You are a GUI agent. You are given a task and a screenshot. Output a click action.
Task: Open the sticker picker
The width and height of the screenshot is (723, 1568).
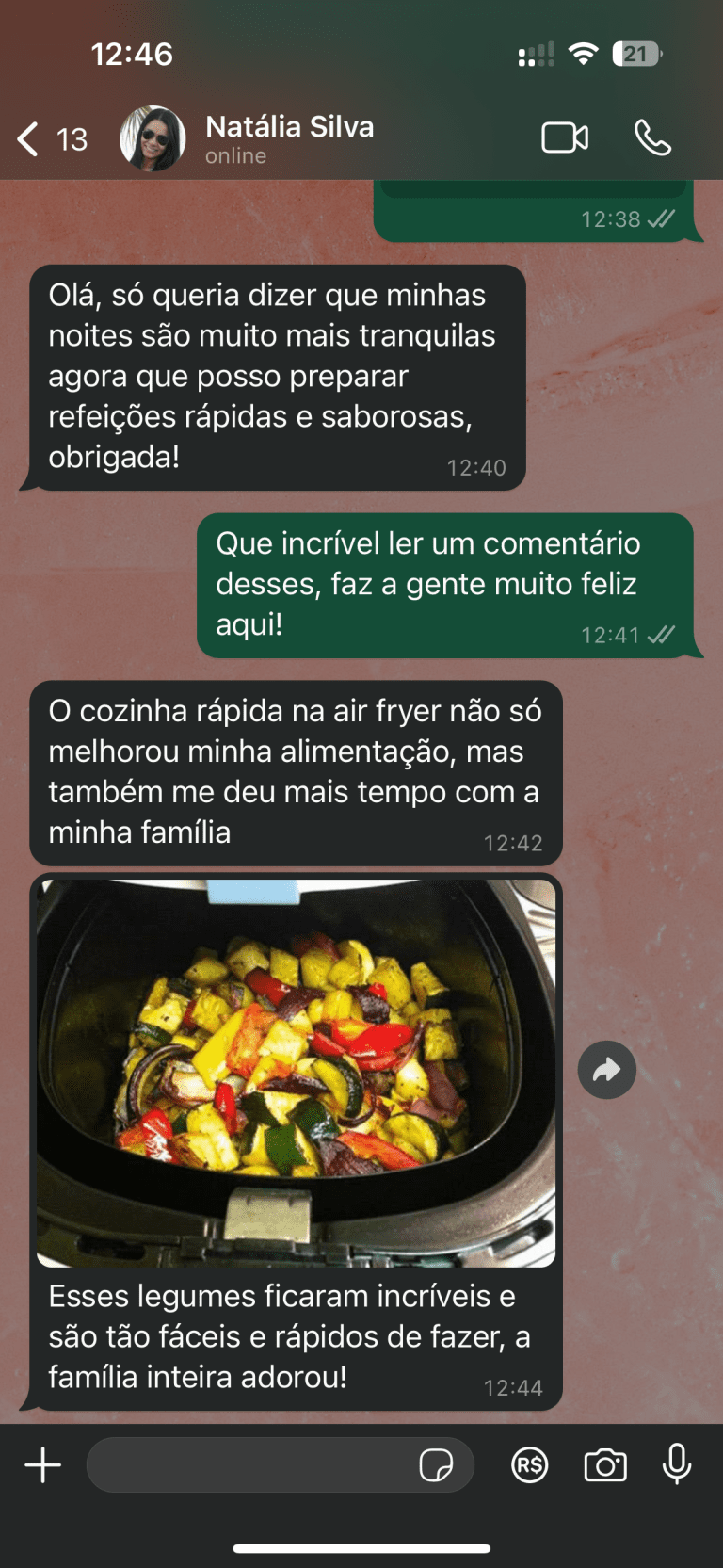click(436, 1465)
